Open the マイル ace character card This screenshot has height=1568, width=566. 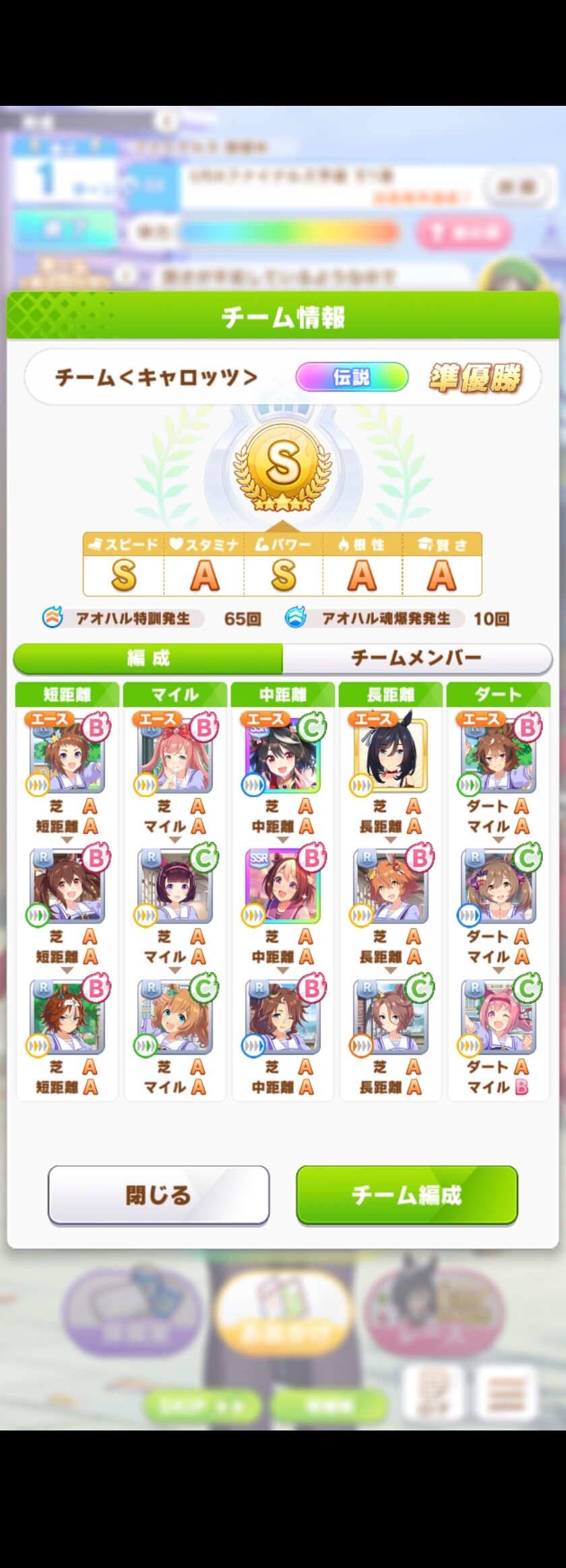(175, 756)
